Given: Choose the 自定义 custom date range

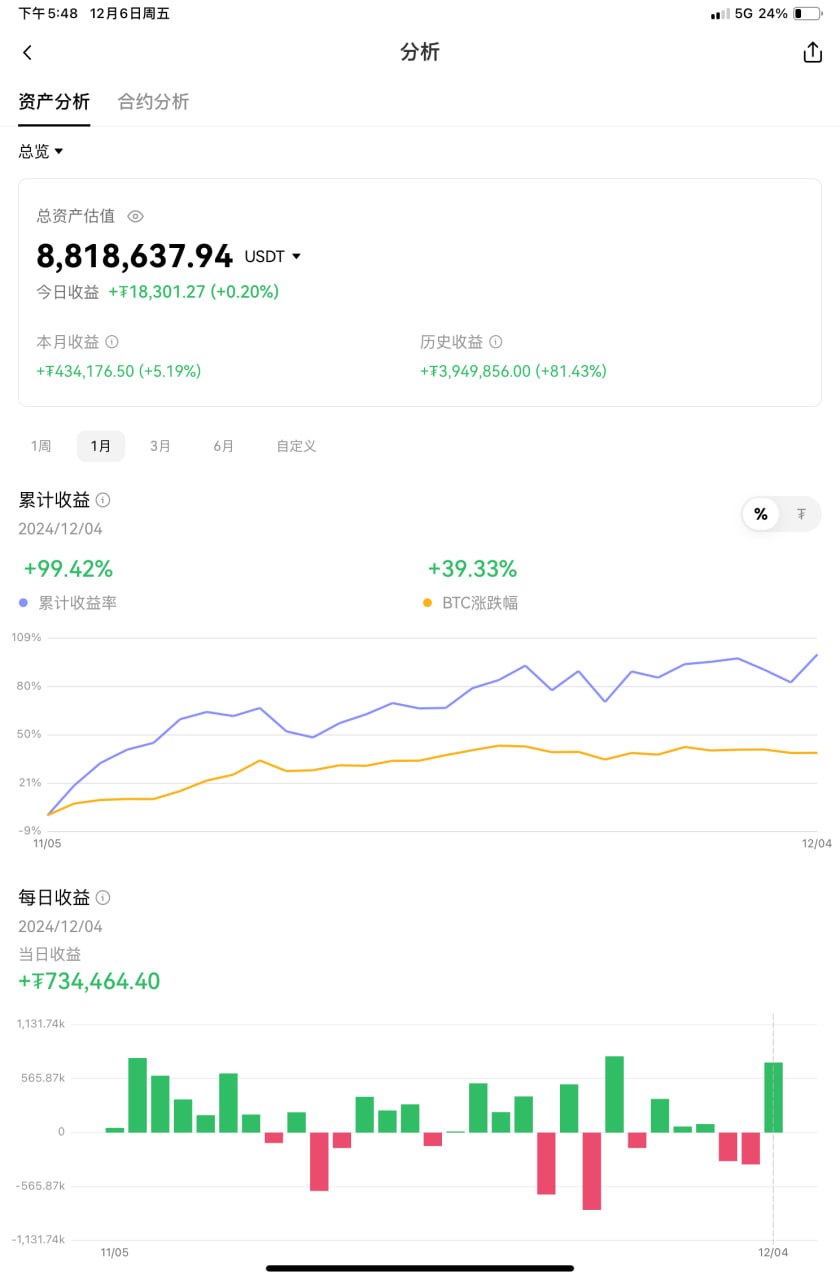Looking at the screenshot, I should coord(296,446).
